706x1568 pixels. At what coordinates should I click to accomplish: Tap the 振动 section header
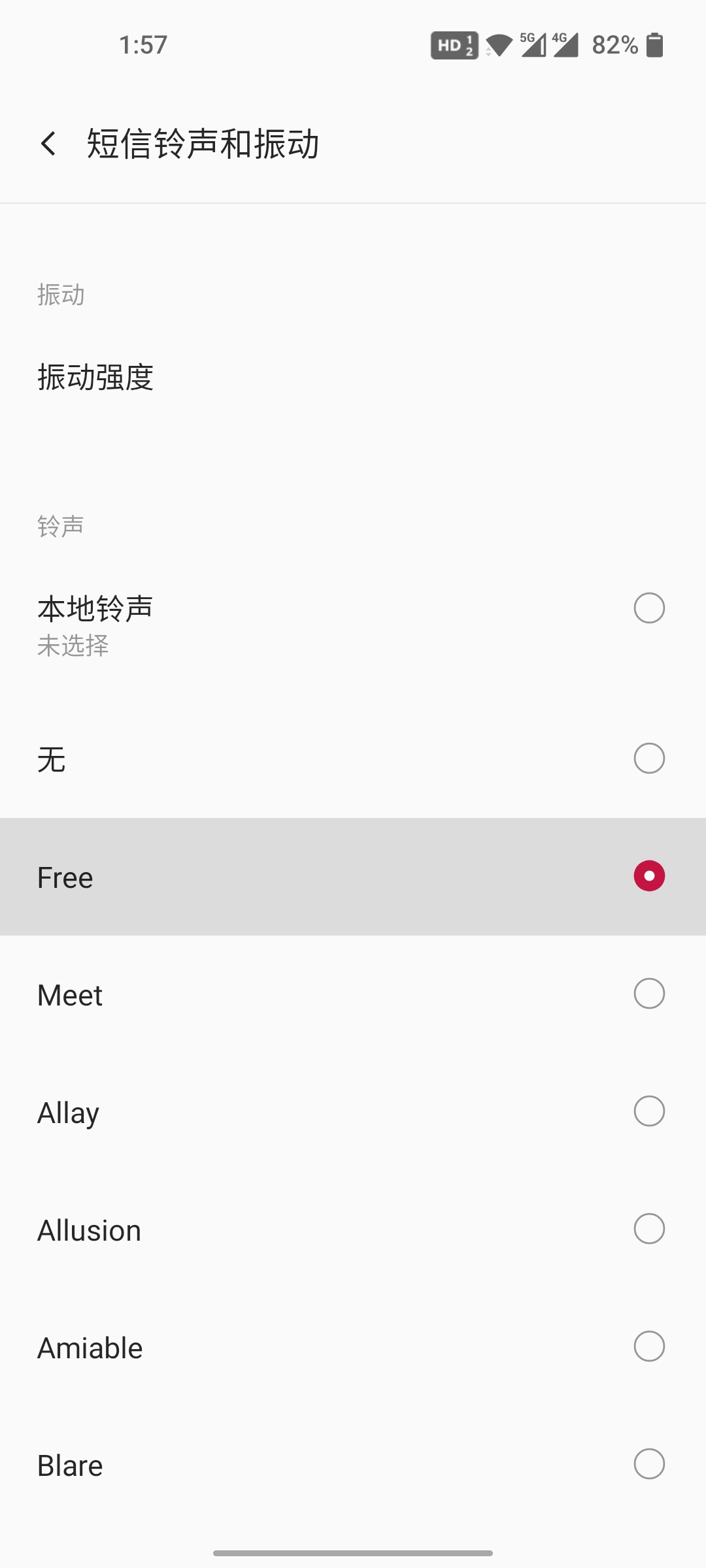pyautogui.click(x=60, y=294)
